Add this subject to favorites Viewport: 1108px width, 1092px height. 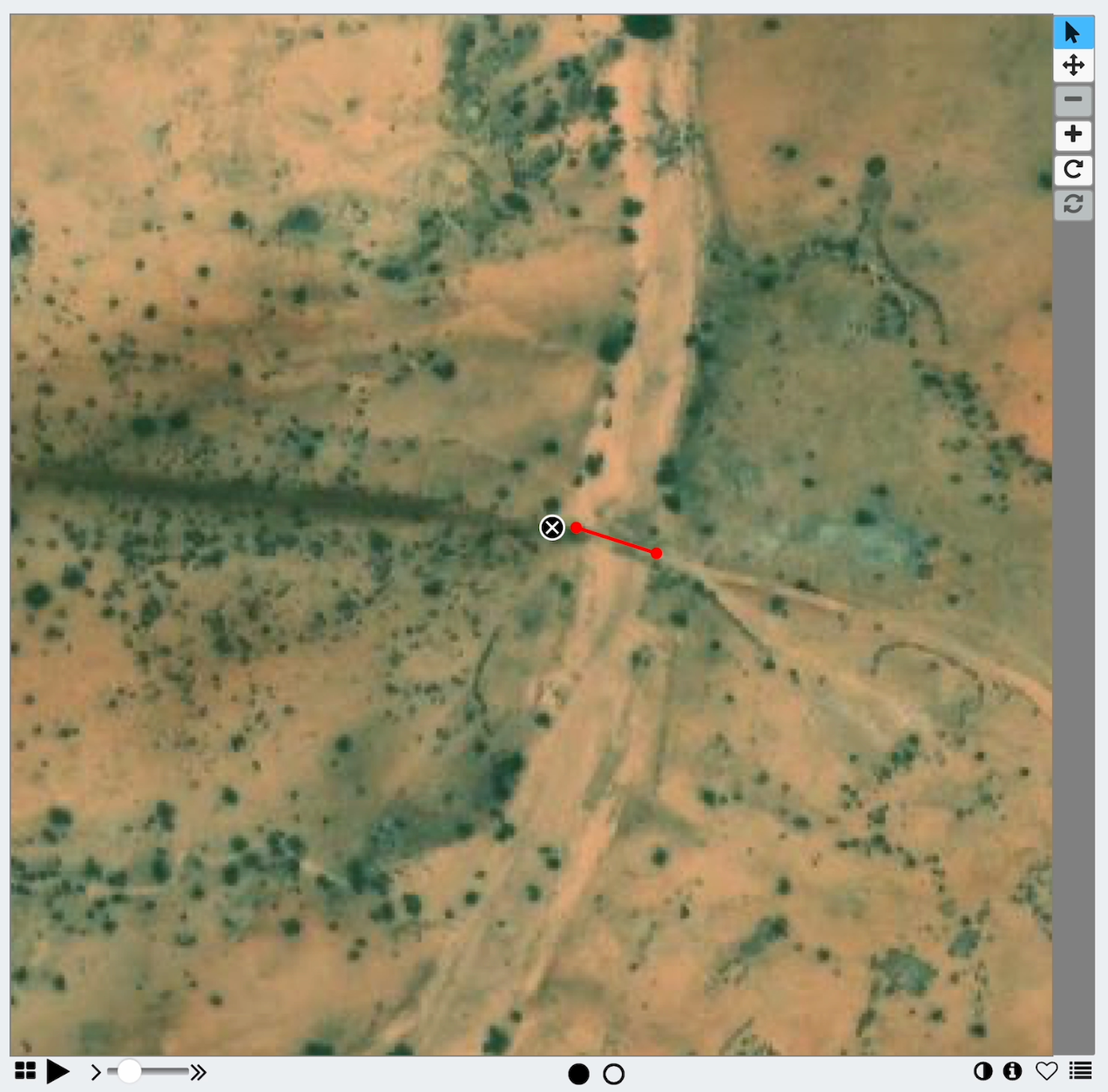tap(1046, 1071)
